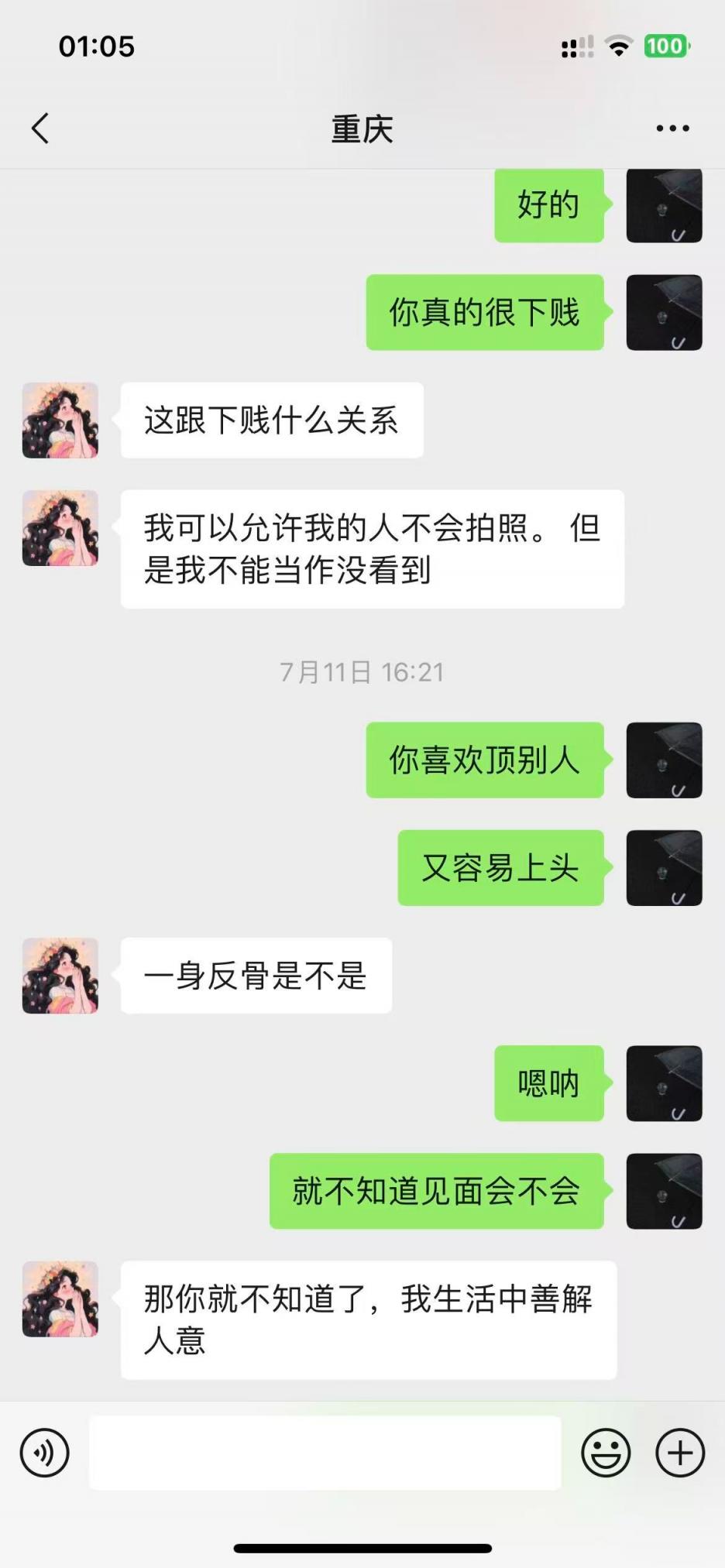Viewport: 725px width, 1568px height.
Task: Open contact avatar beside 一身反骨是不是
Action: (x=60, y=976)
